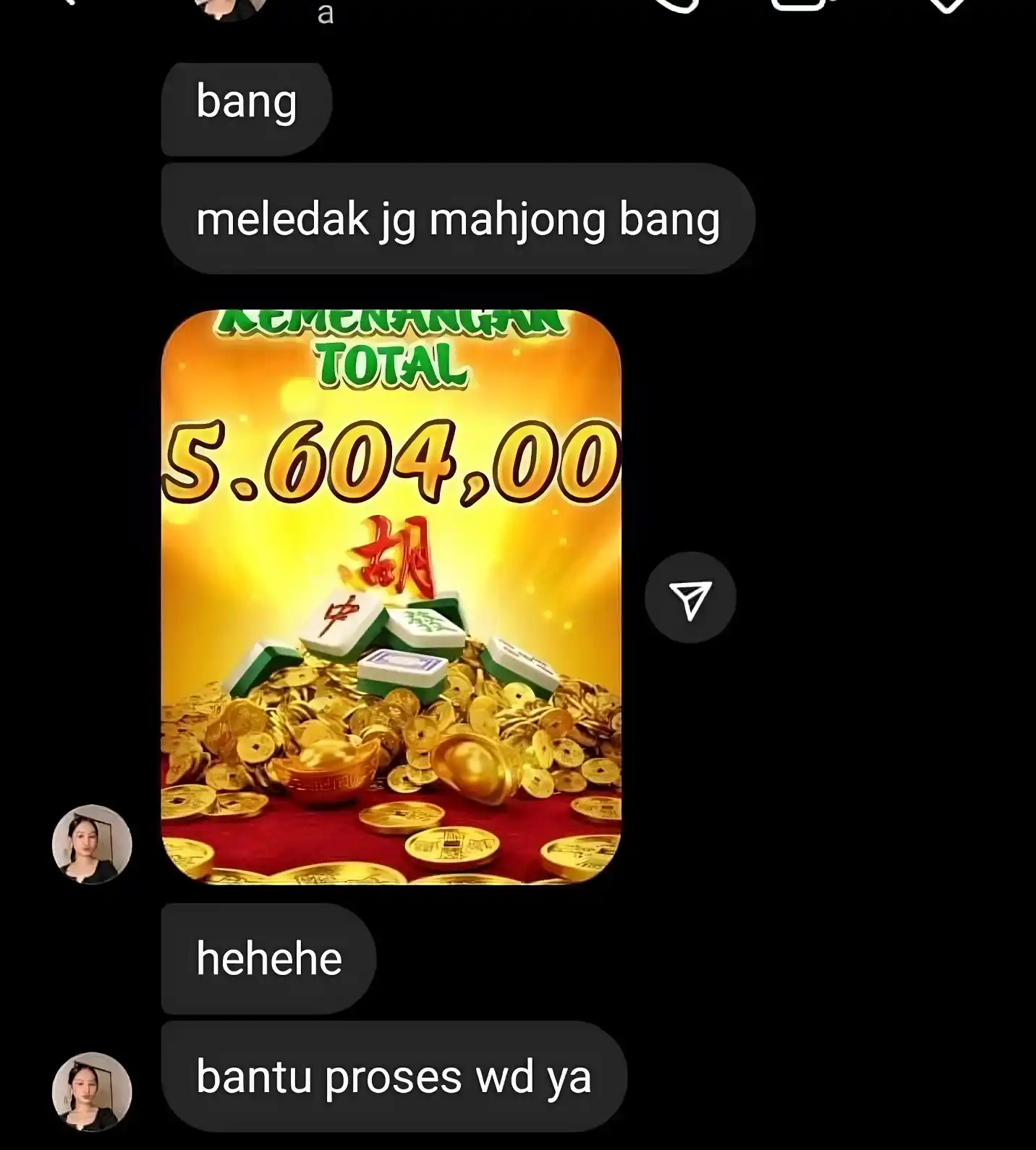Open the sender's profile picture beside the image

click(92, 844)
